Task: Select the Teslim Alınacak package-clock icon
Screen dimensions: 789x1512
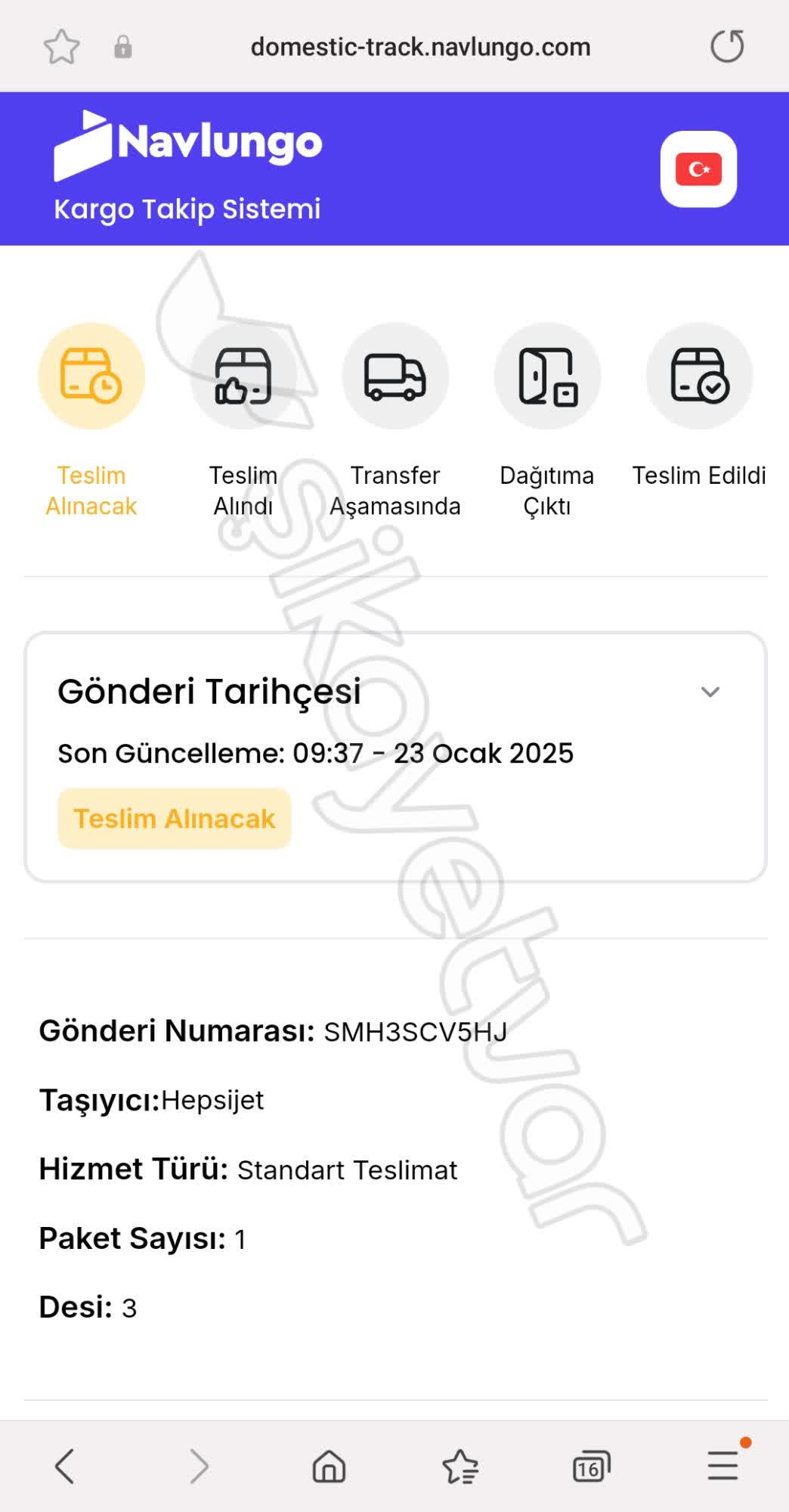Action: click(91, 375)
